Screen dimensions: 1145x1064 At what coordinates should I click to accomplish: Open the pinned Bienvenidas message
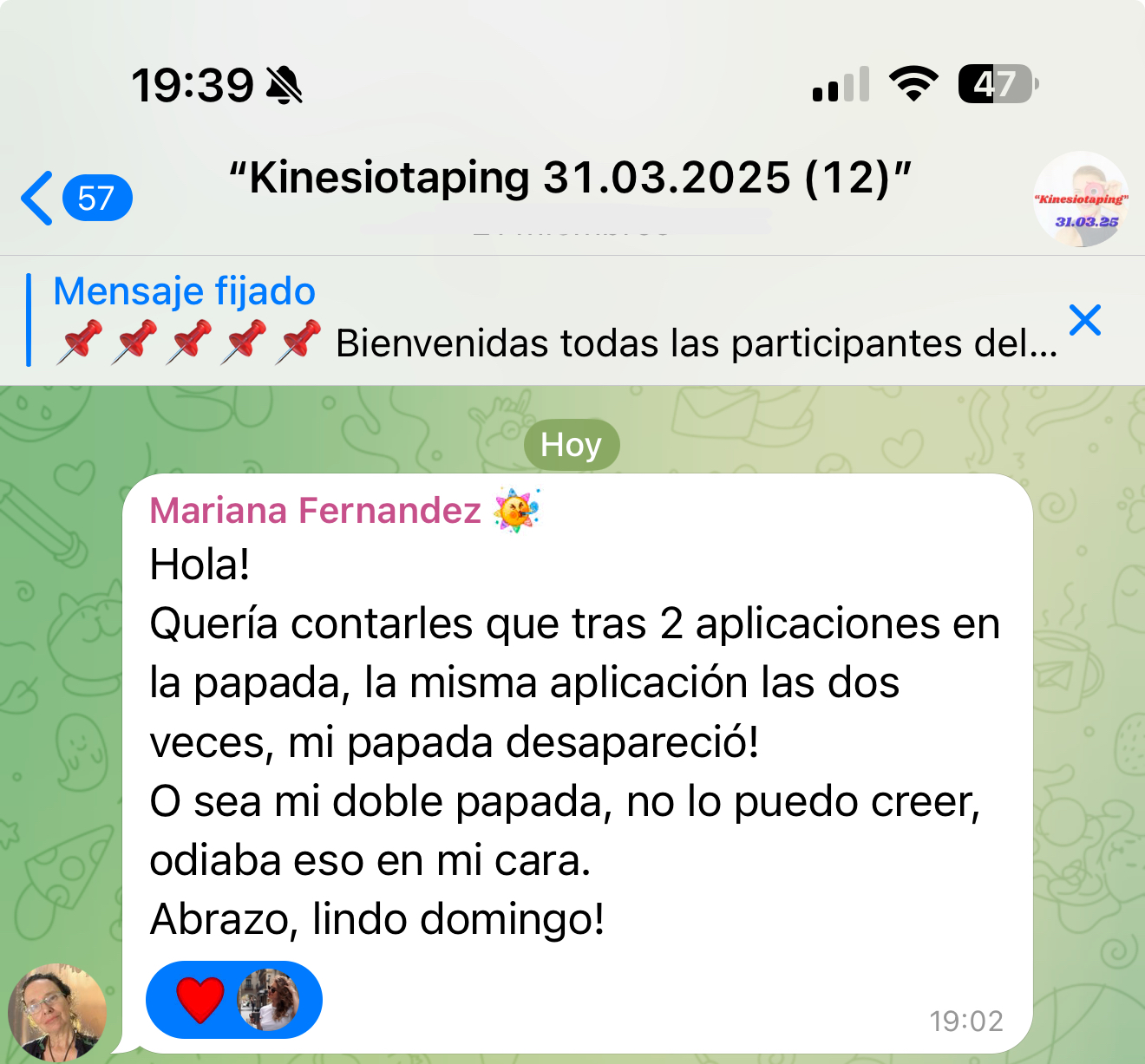(555, 321)
